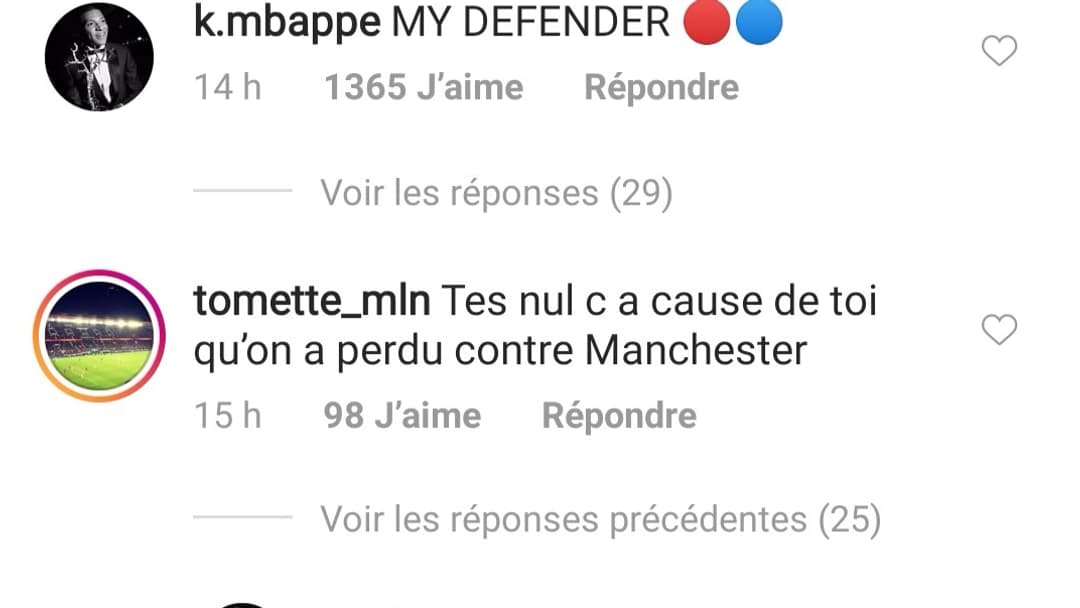Screen dimensions: 1080x608
Task: Open k.mbappe's profile picture
Action: coord(99,56)
